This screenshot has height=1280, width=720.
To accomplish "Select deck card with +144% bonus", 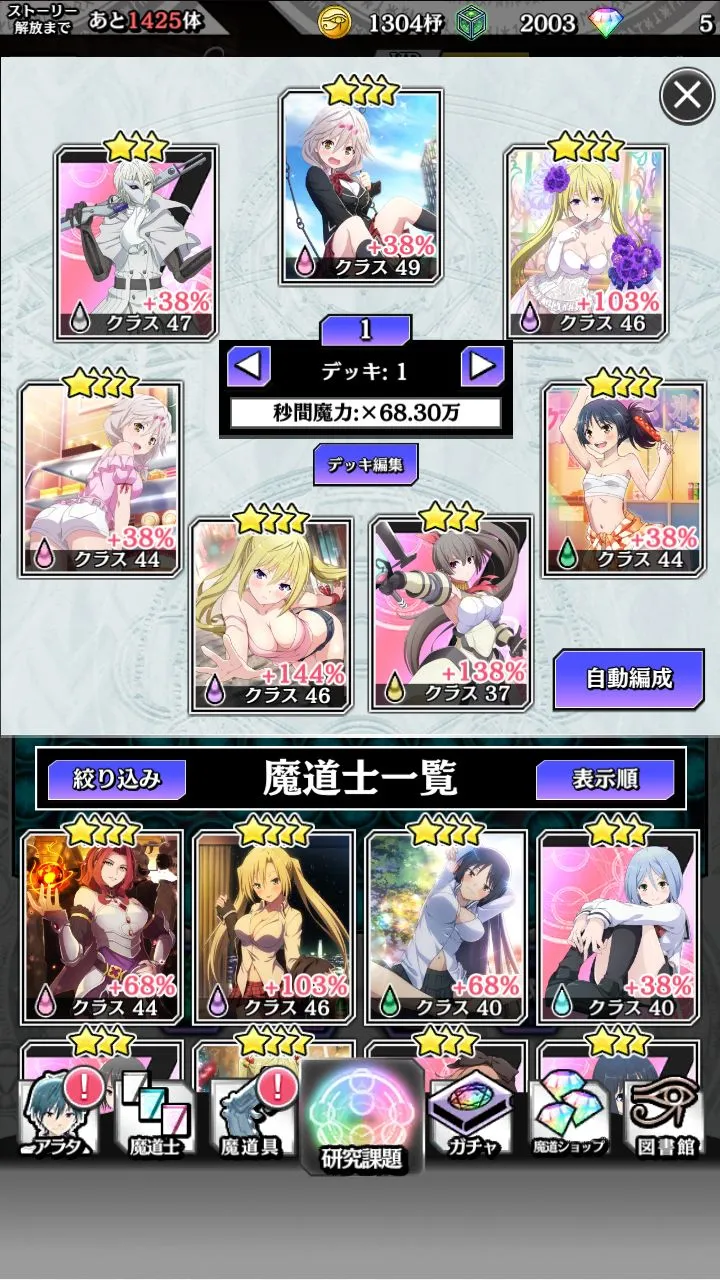I will click(271, 614).
